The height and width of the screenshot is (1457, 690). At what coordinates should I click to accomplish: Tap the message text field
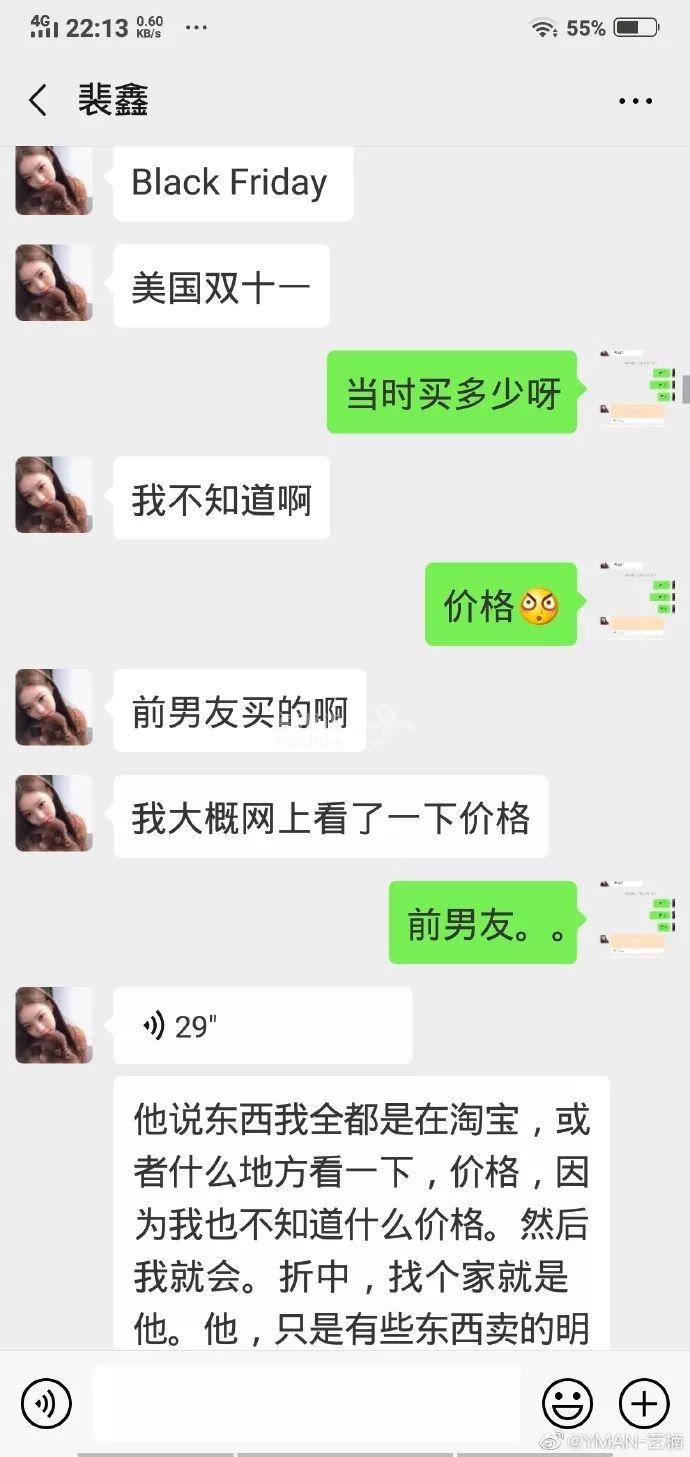coord(306,1403)
